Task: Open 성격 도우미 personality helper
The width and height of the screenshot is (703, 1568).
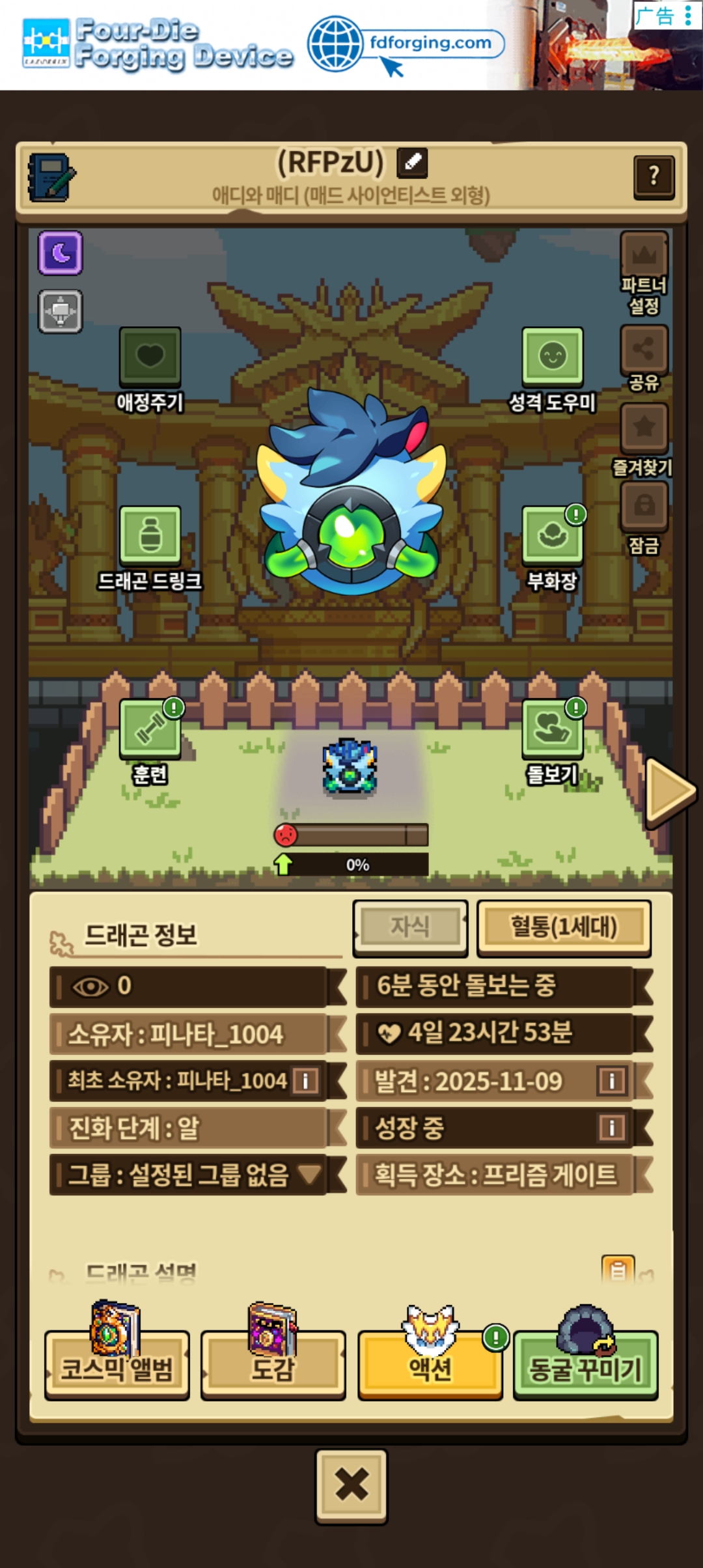Action: click(x=552, y=356)
